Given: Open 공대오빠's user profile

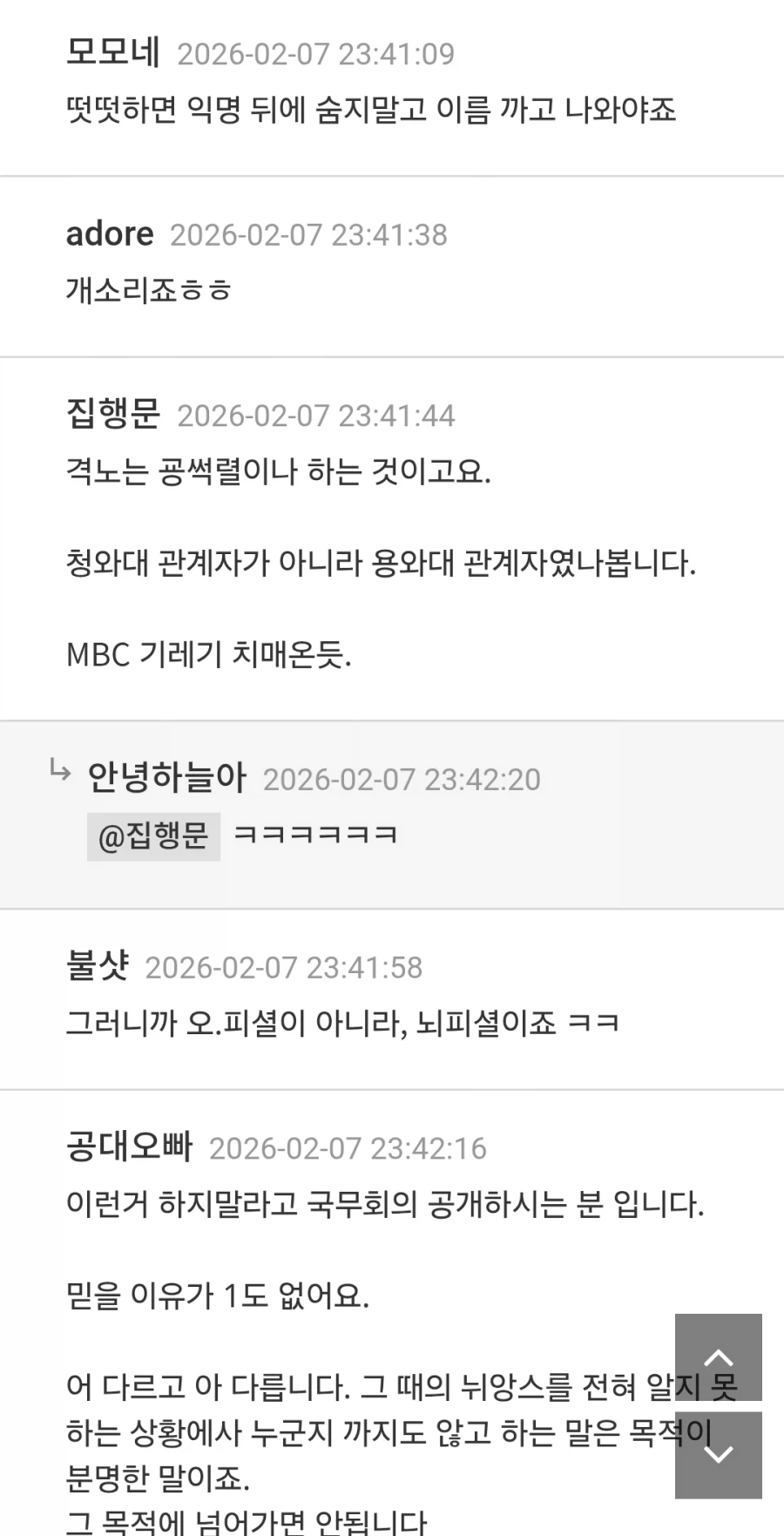Looking at the screenshot, I should (x=128, y=1147).
